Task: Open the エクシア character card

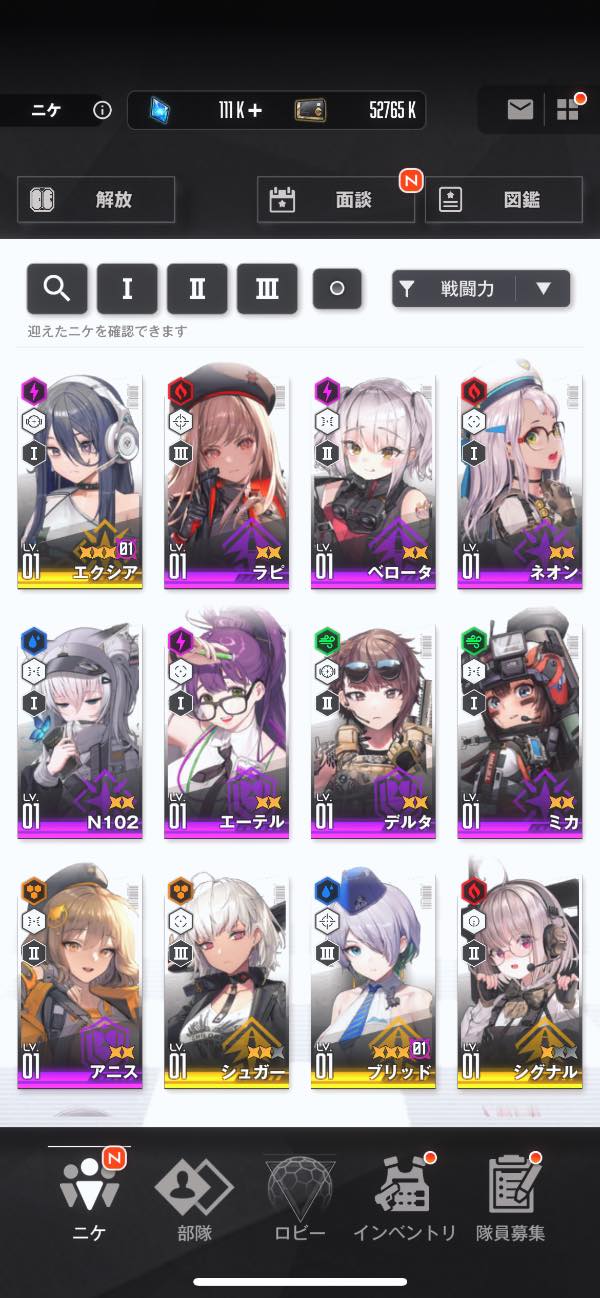Action: 80,482
